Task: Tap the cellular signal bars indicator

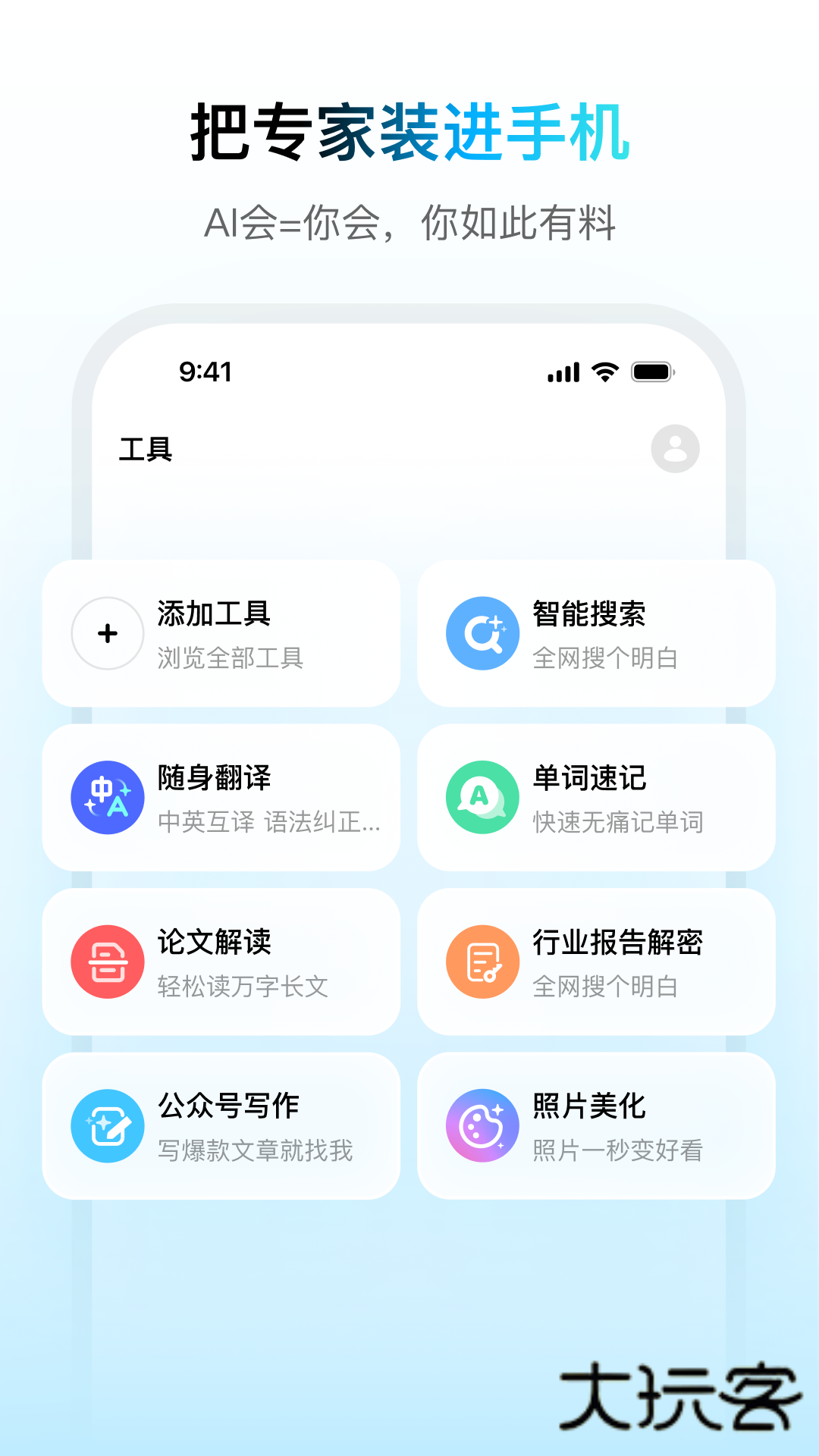Action: click(563, 372)
